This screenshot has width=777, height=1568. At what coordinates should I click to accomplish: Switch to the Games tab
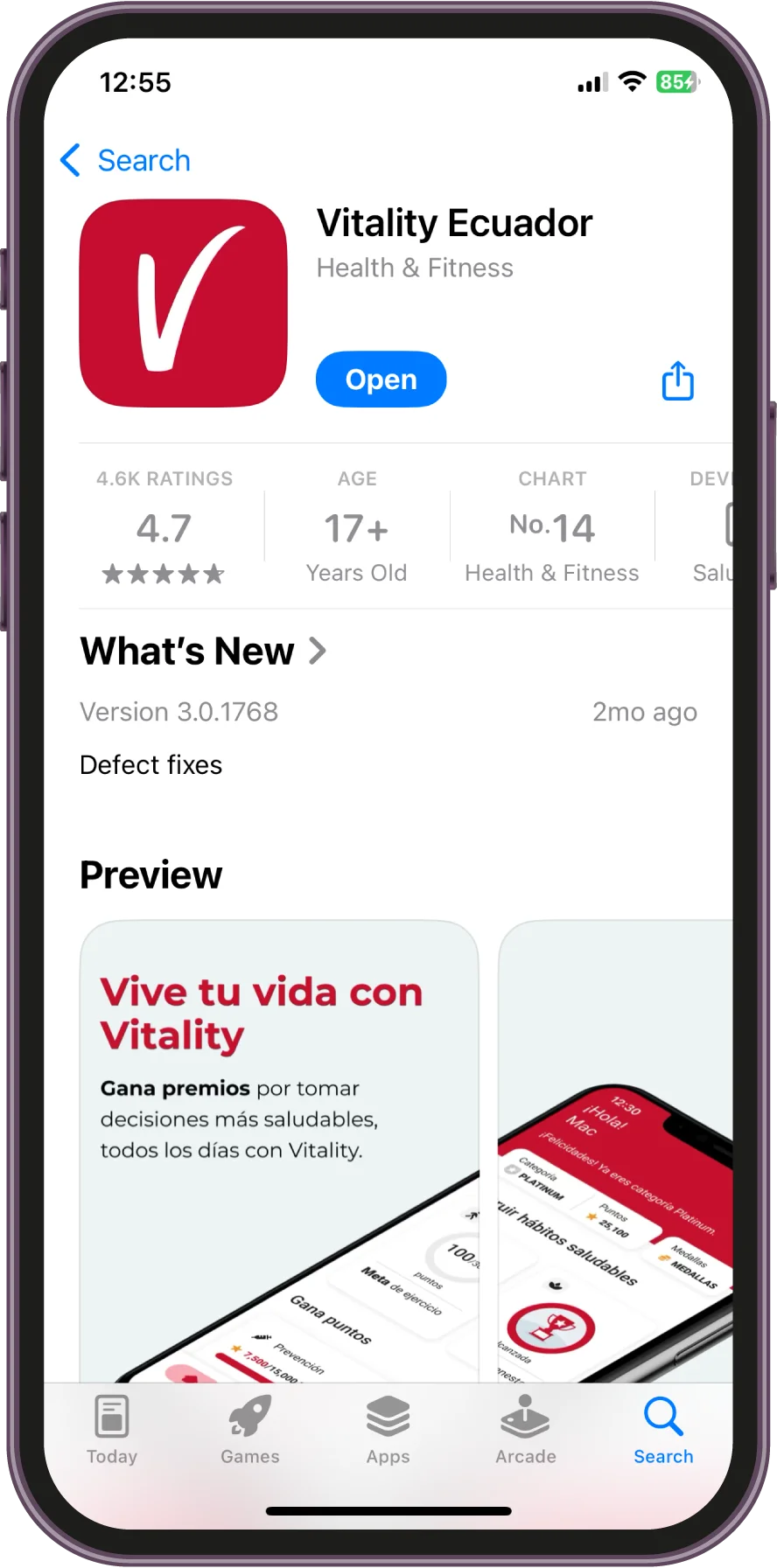click(x=250, y=1432)
